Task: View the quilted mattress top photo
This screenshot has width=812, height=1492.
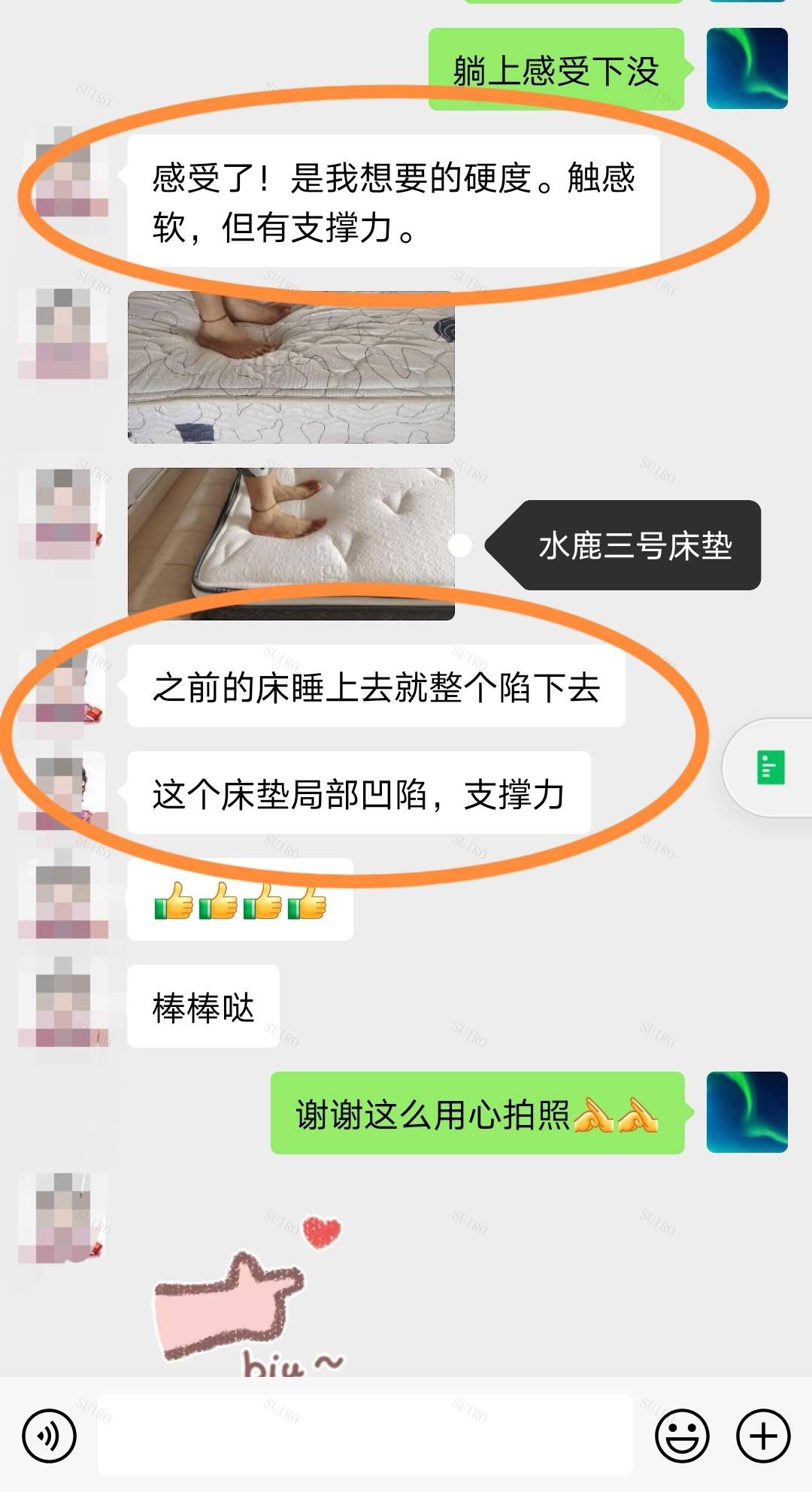Action: click(x=291, y=368)
